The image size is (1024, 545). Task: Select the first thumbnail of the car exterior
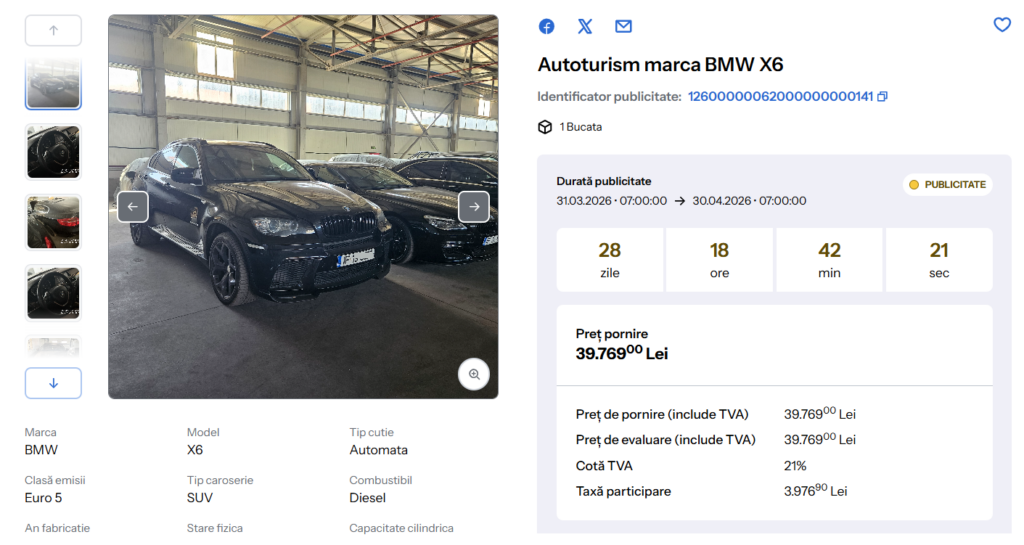[x=53, y=83]
